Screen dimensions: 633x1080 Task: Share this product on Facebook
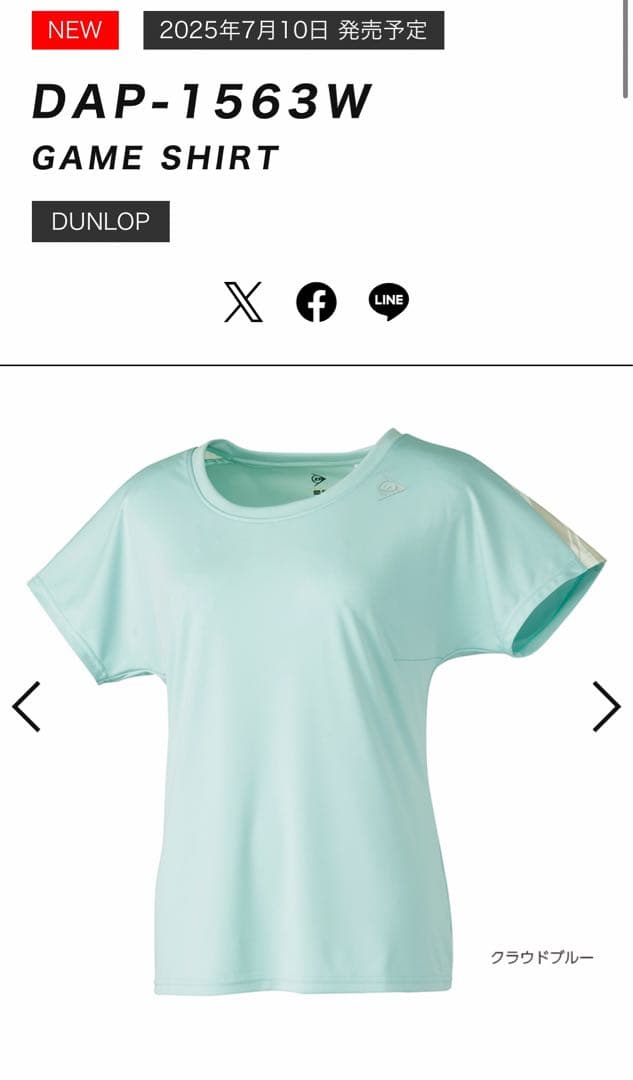pos(316,302)
